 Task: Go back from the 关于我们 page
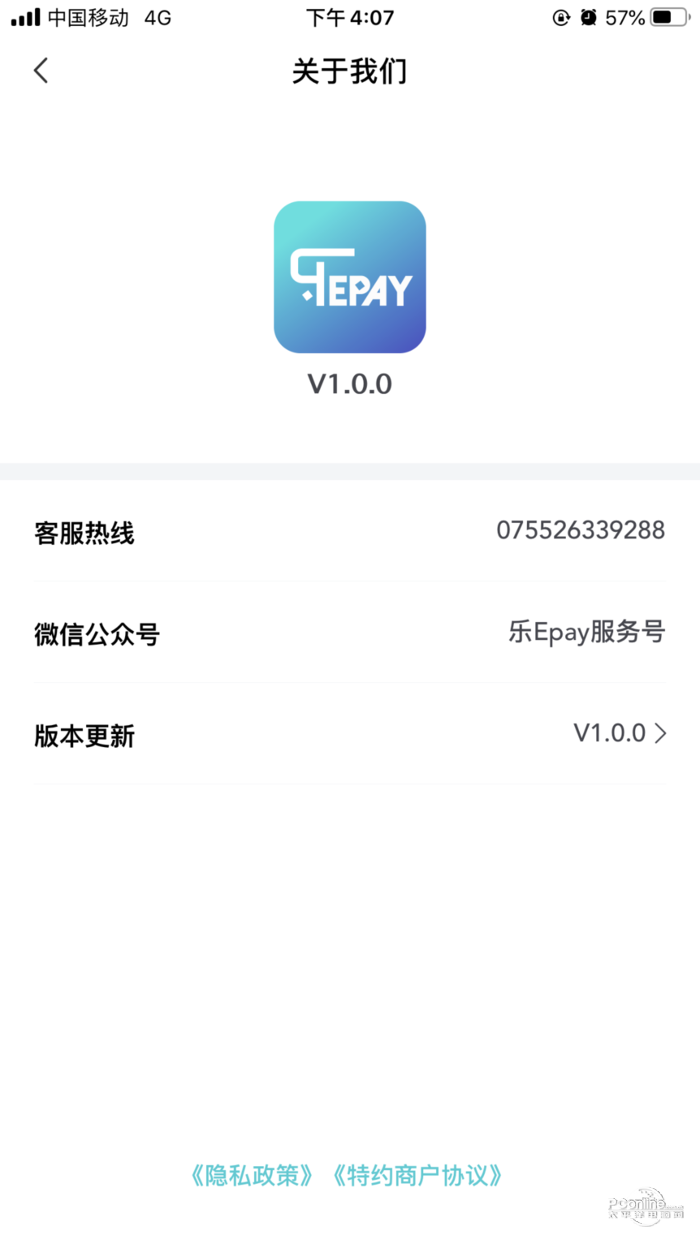41,71
